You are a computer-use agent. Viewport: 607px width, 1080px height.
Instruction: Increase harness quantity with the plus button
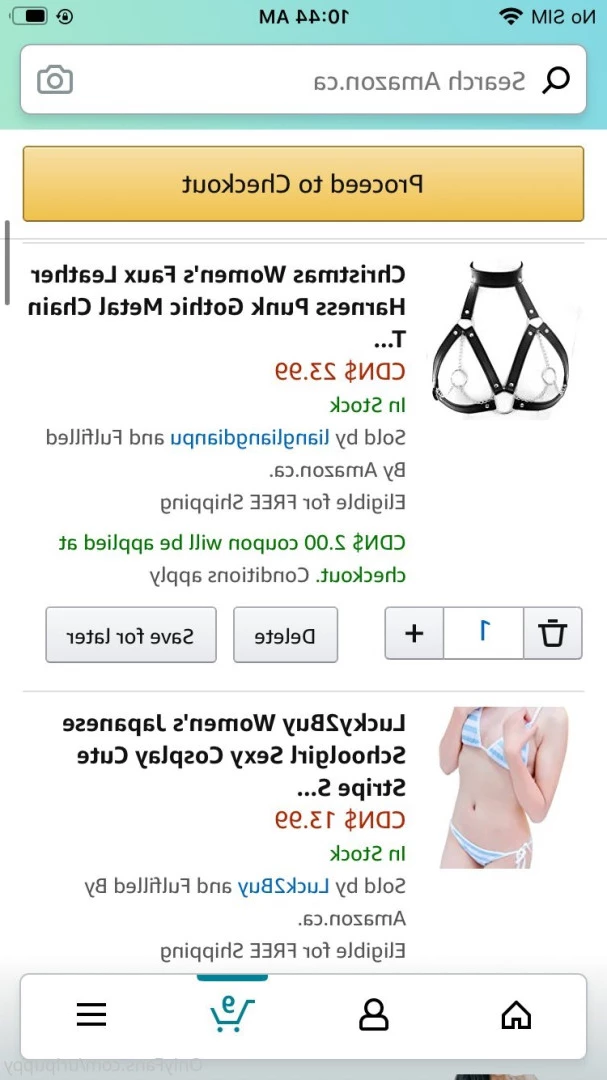[x=413, y=633]
